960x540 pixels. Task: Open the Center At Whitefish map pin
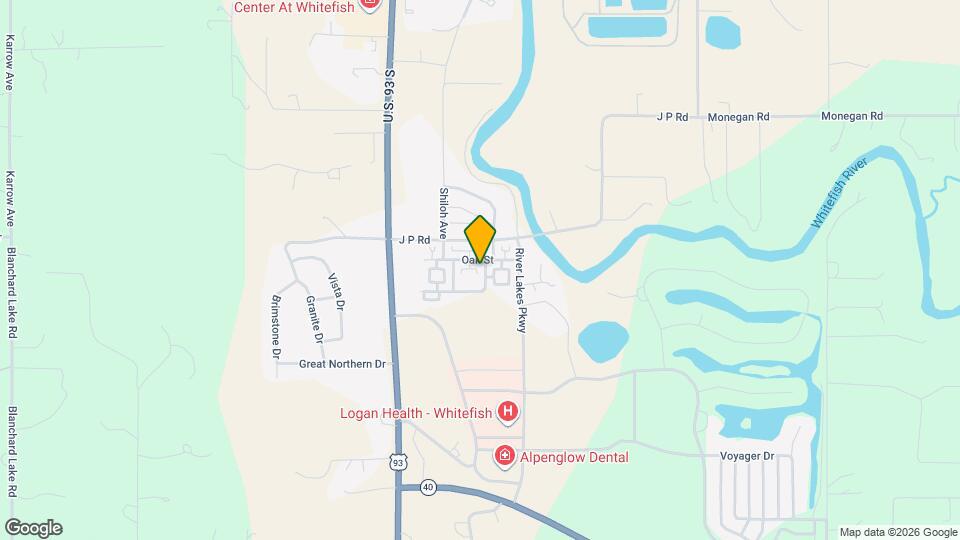(369, 5)
